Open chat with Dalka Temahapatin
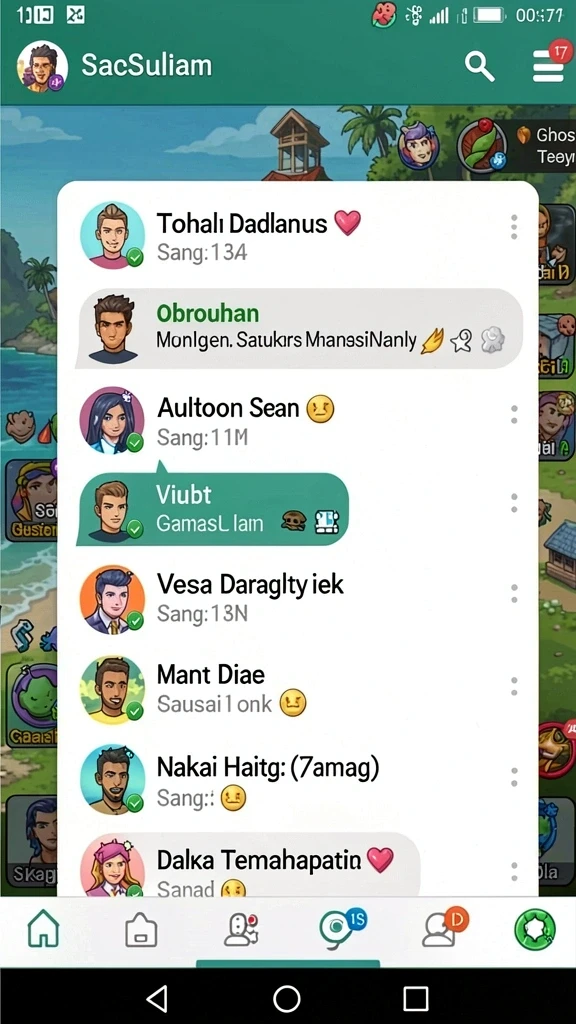 (x=248, y=865)
